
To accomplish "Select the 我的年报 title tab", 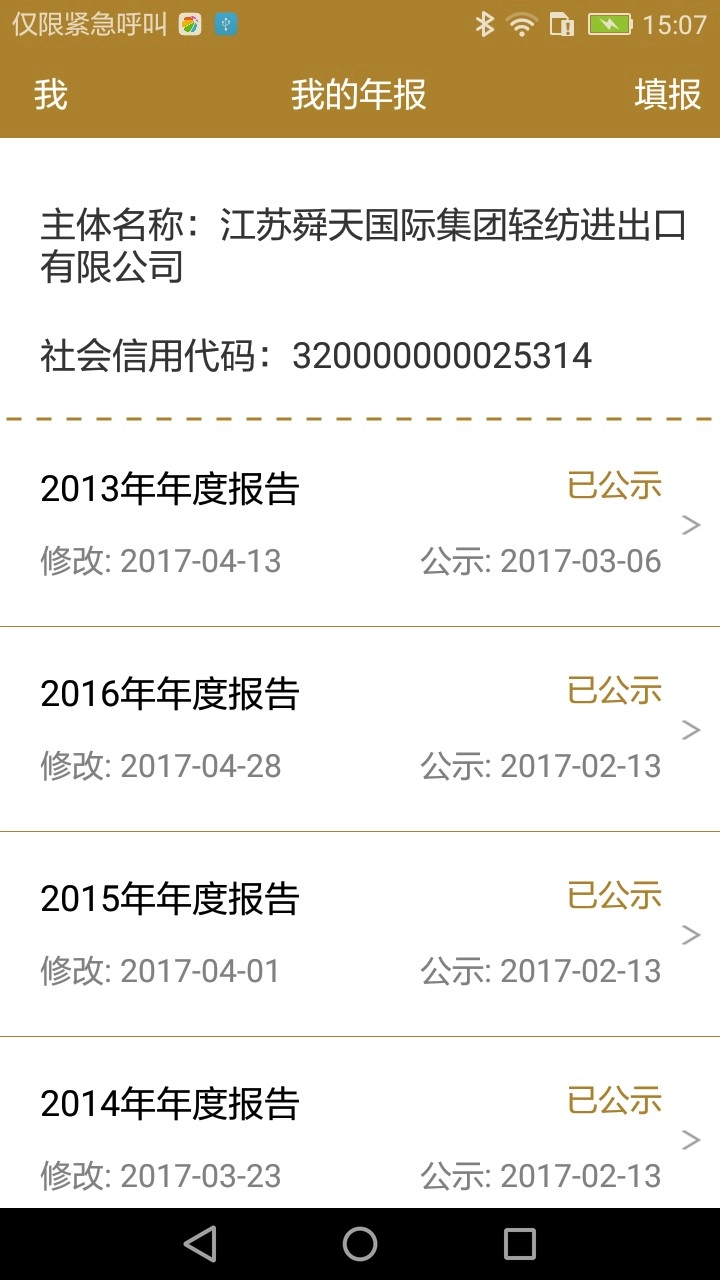I will pyautogui.click(x=358, y=95).
